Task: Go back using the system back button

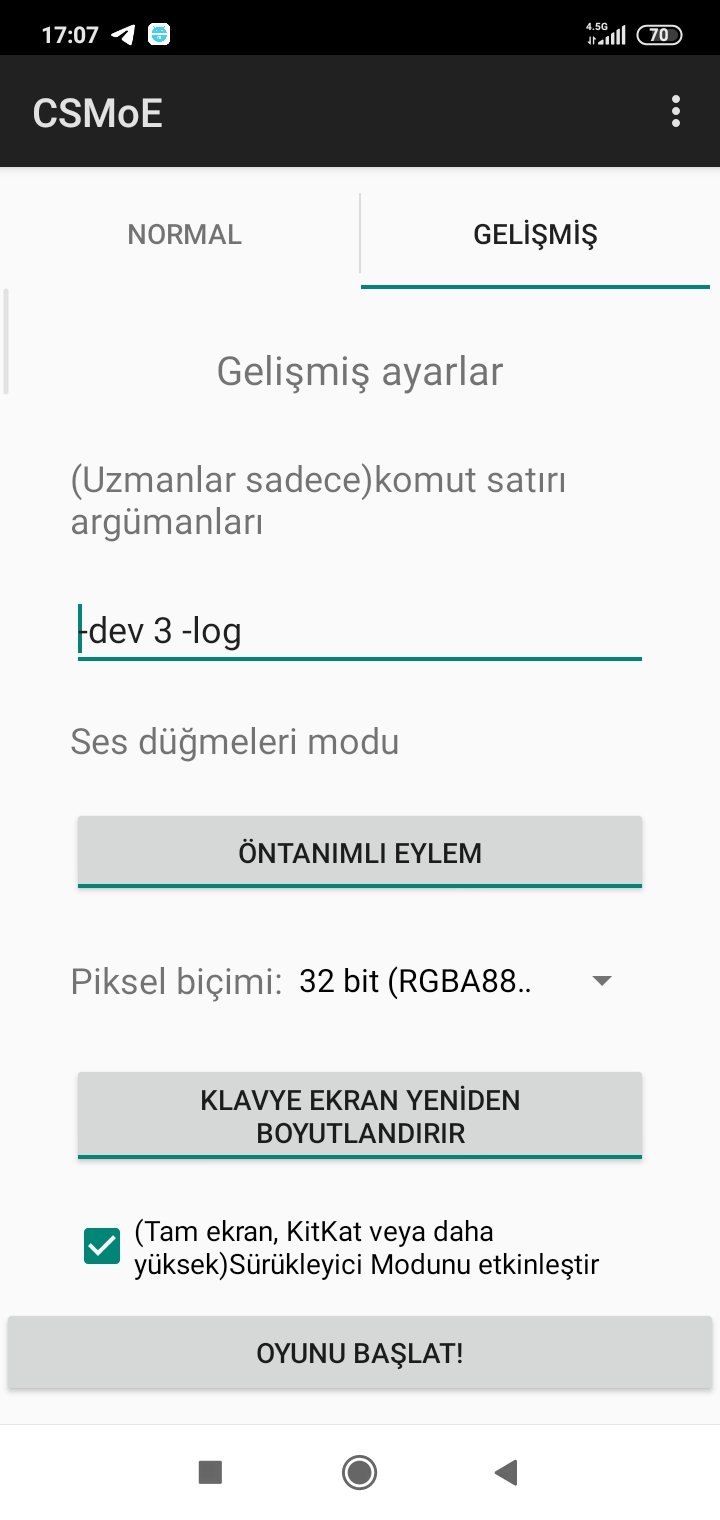Action: click(506, 1471)
